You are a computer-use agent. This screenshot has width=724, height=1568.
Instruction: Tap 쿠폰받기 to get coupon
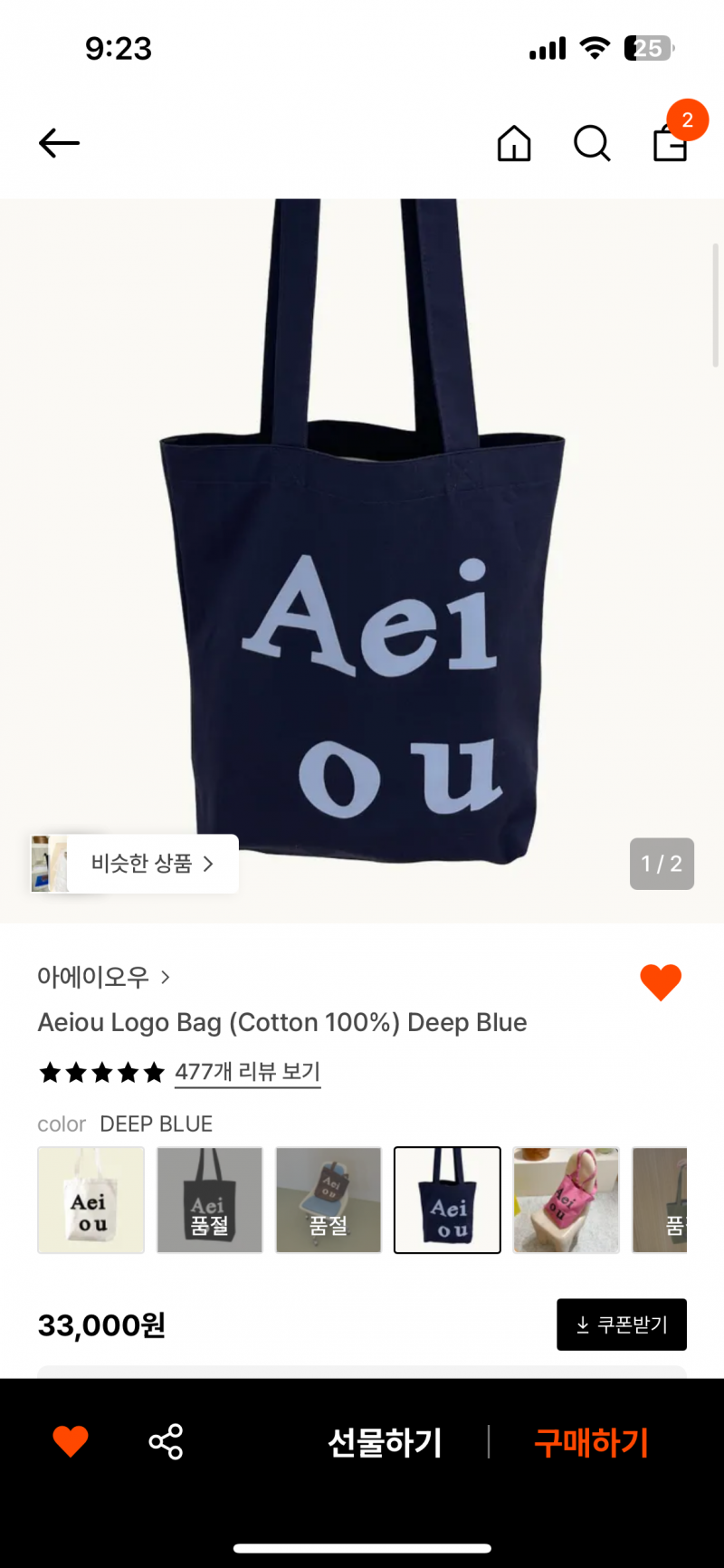click(622, 1324)
